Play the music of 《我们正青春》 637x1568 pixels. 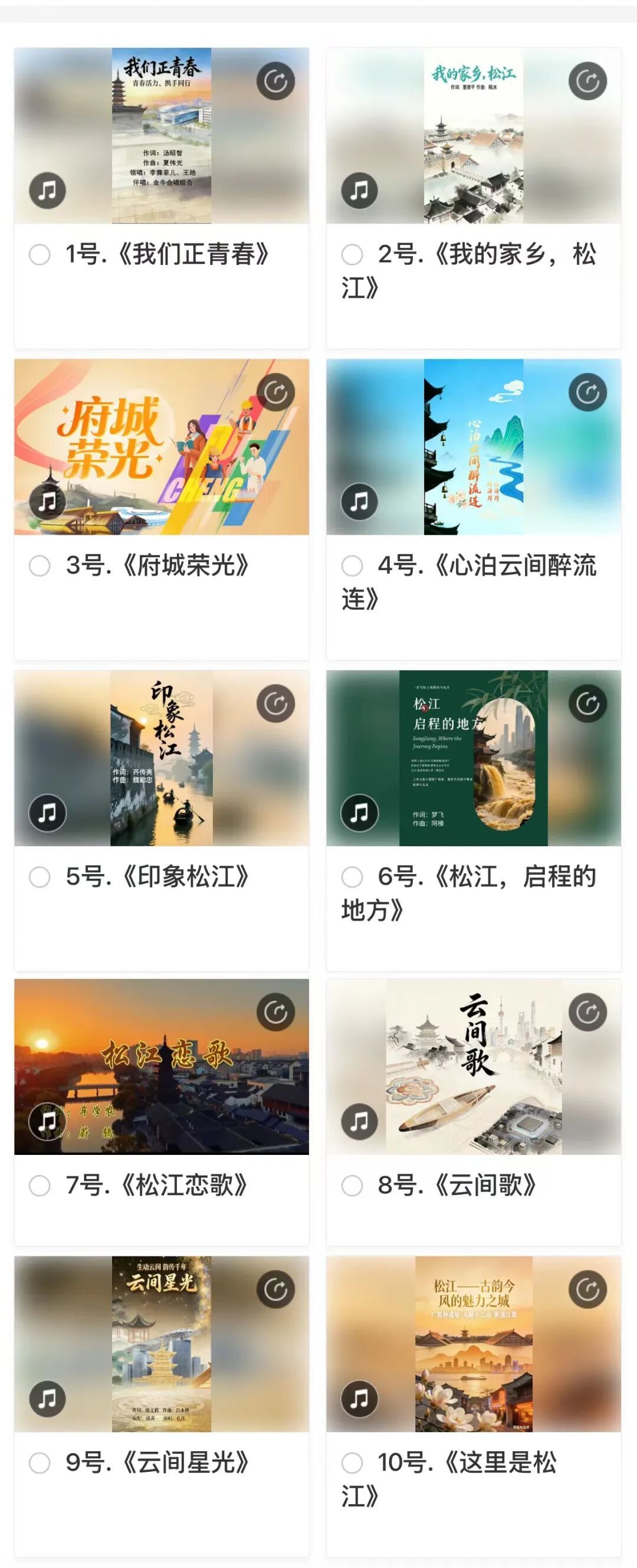point(47,191)
